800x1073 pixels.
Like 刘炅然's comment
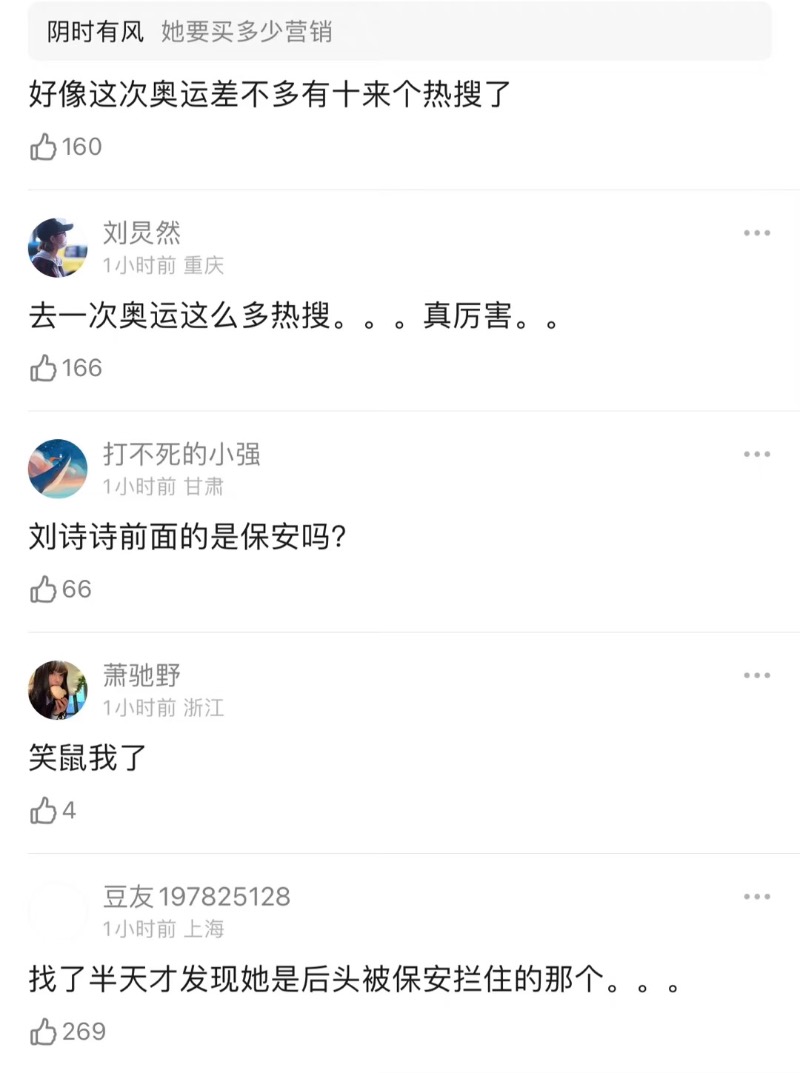44,368
